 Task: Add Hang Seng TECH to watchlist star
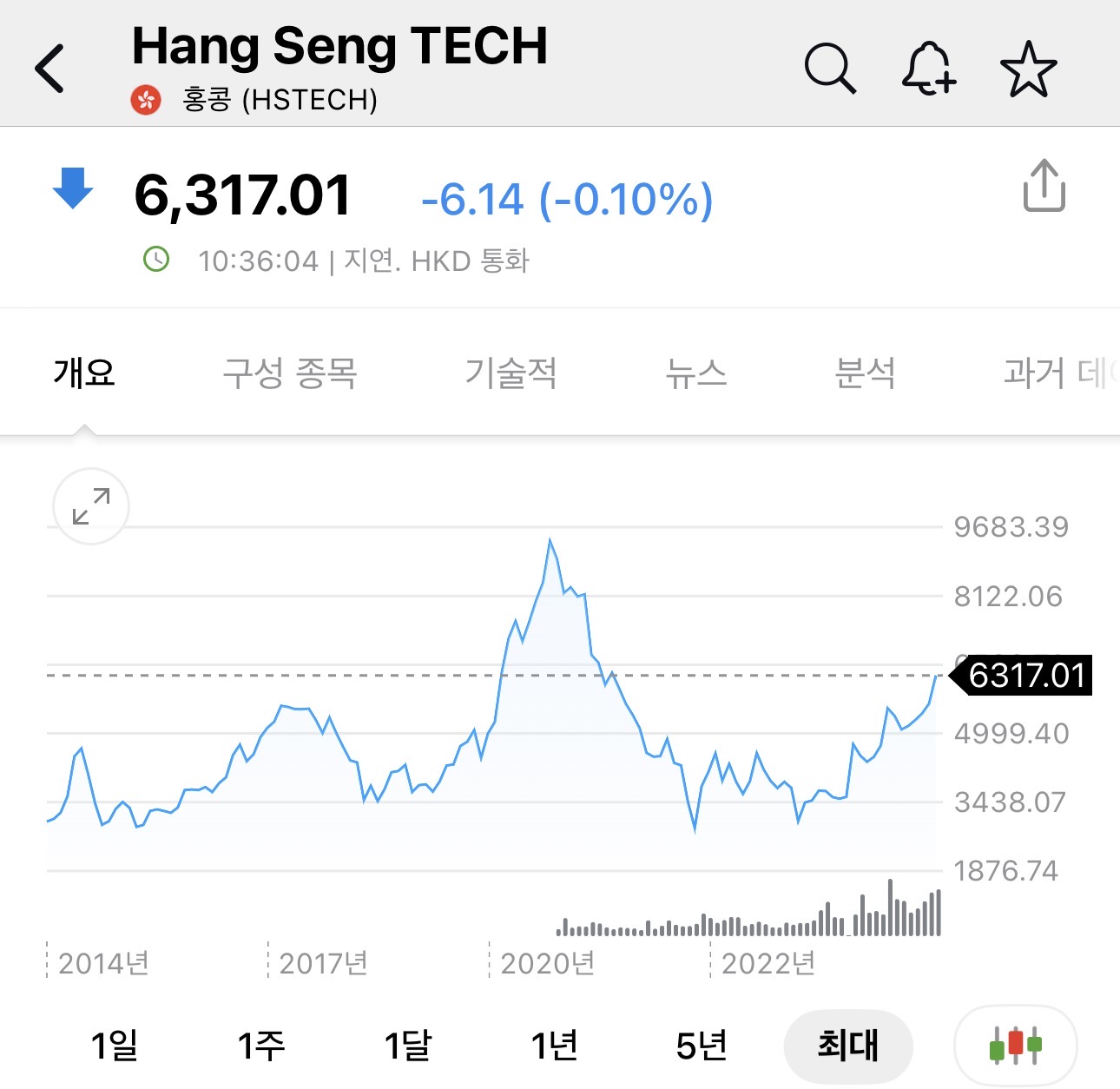click(x=1028, y=69)
